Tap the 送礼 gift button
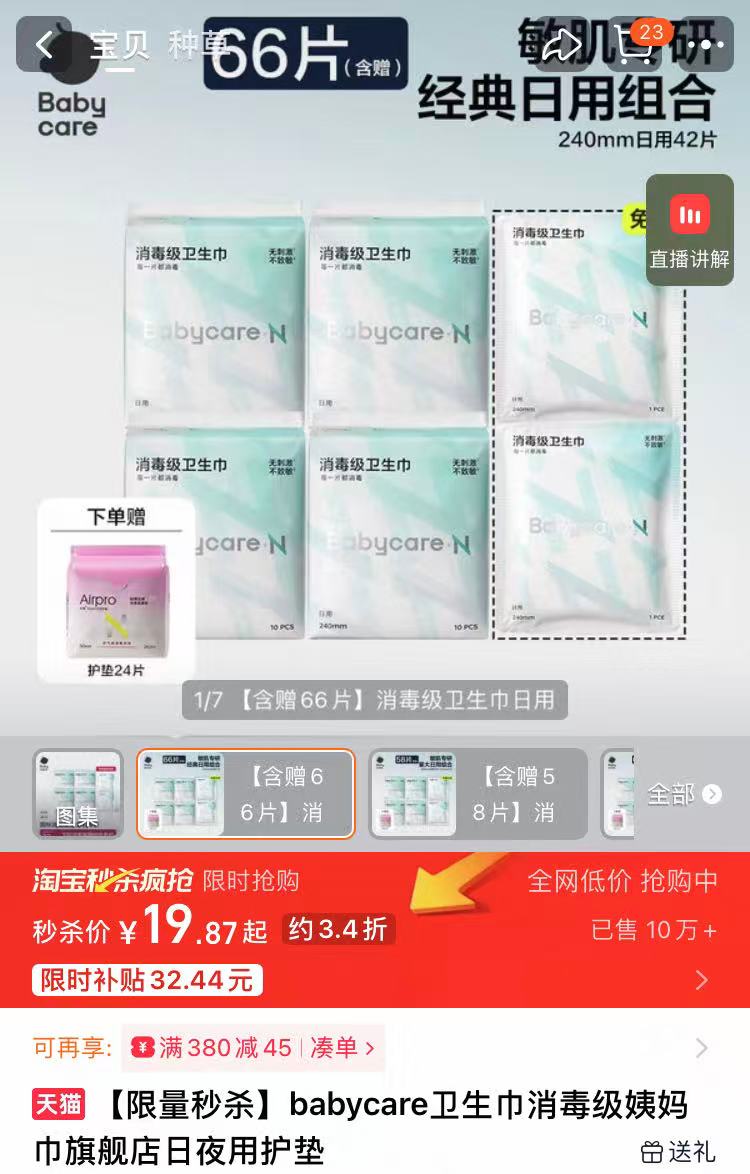 point(679,1151)
